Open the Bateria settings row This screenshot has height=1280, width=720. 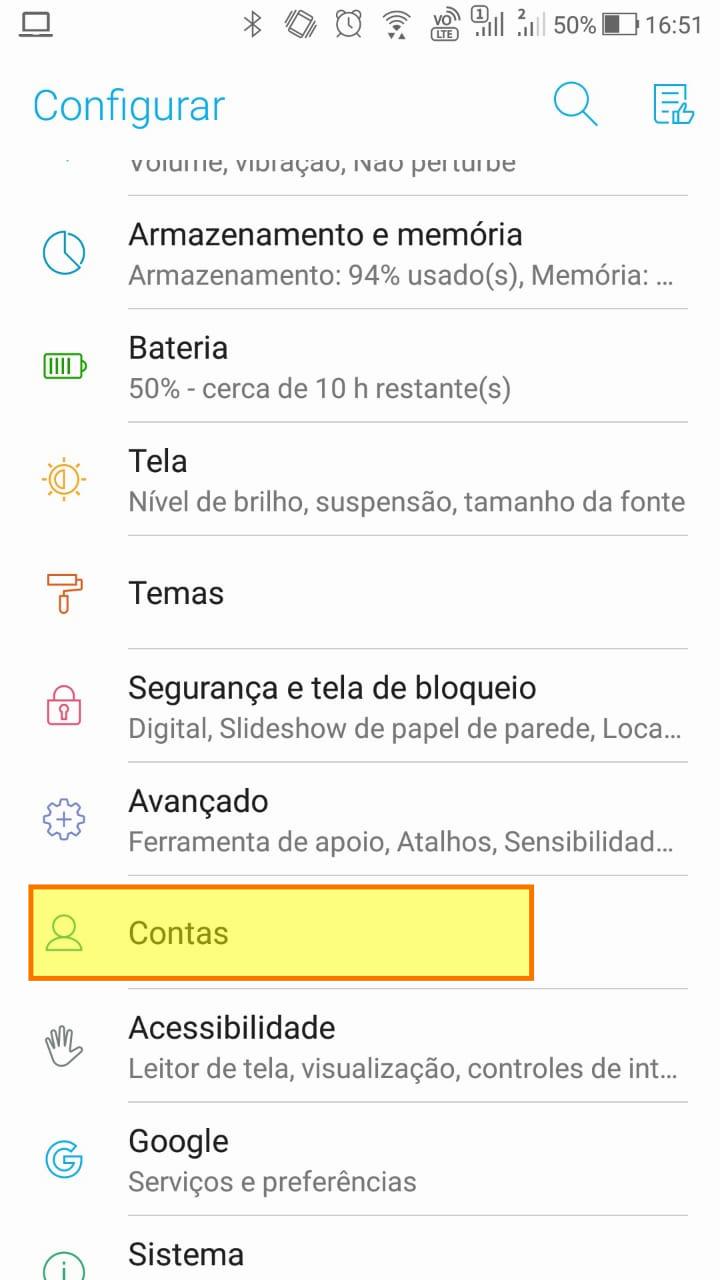360,366
